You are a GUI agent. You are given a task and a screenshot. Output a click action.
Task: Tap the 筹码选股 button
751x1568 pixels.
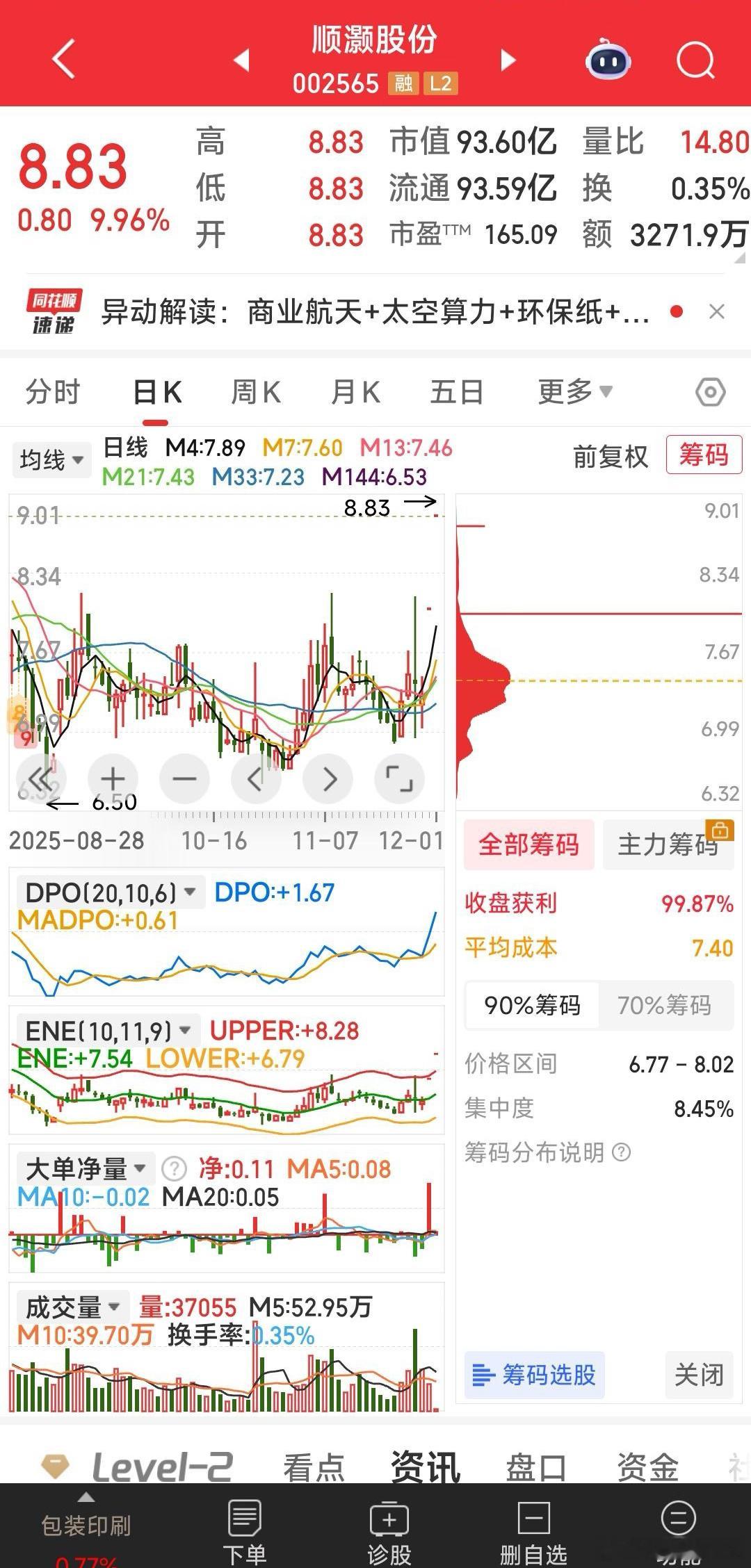(534, 1375)
